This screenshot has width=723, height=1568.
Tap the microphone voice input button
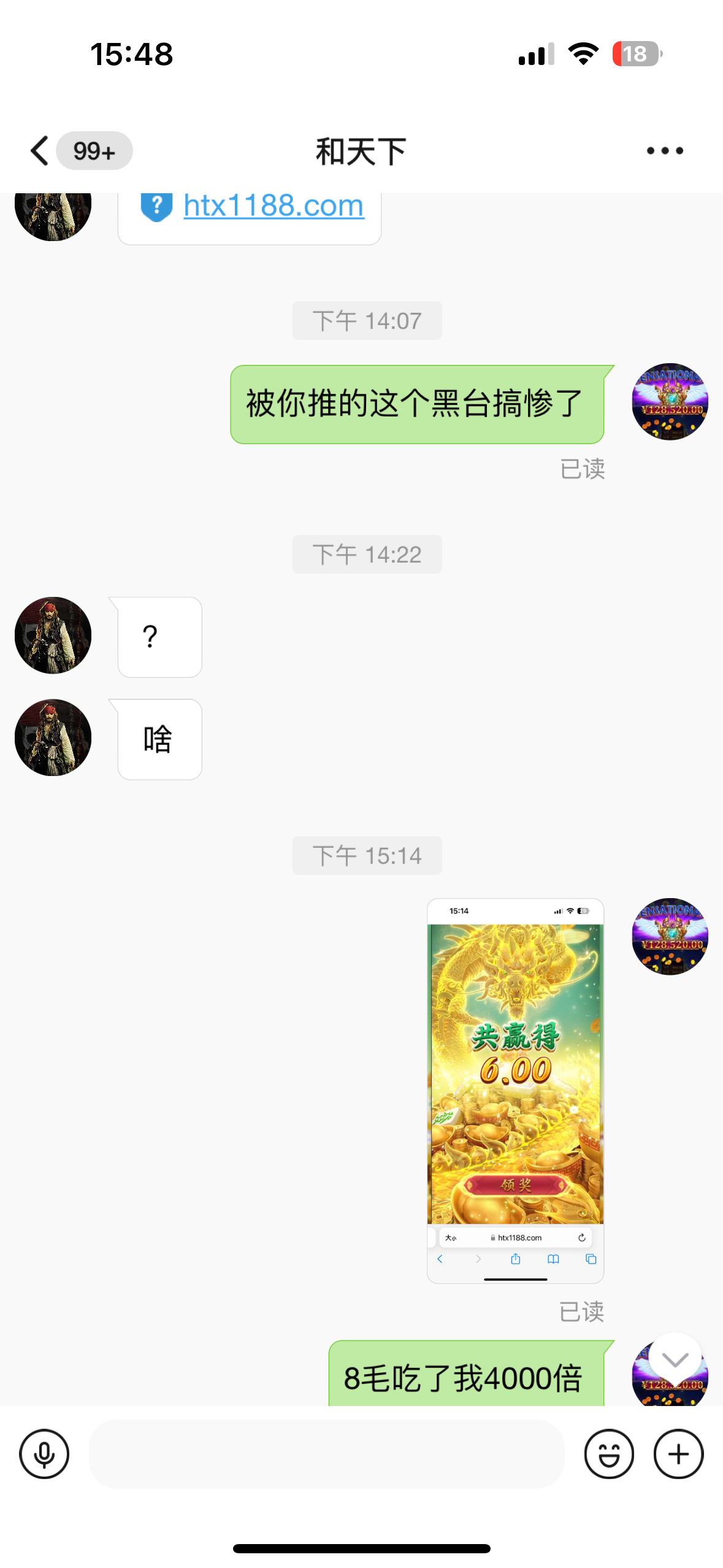[44, 1453]
